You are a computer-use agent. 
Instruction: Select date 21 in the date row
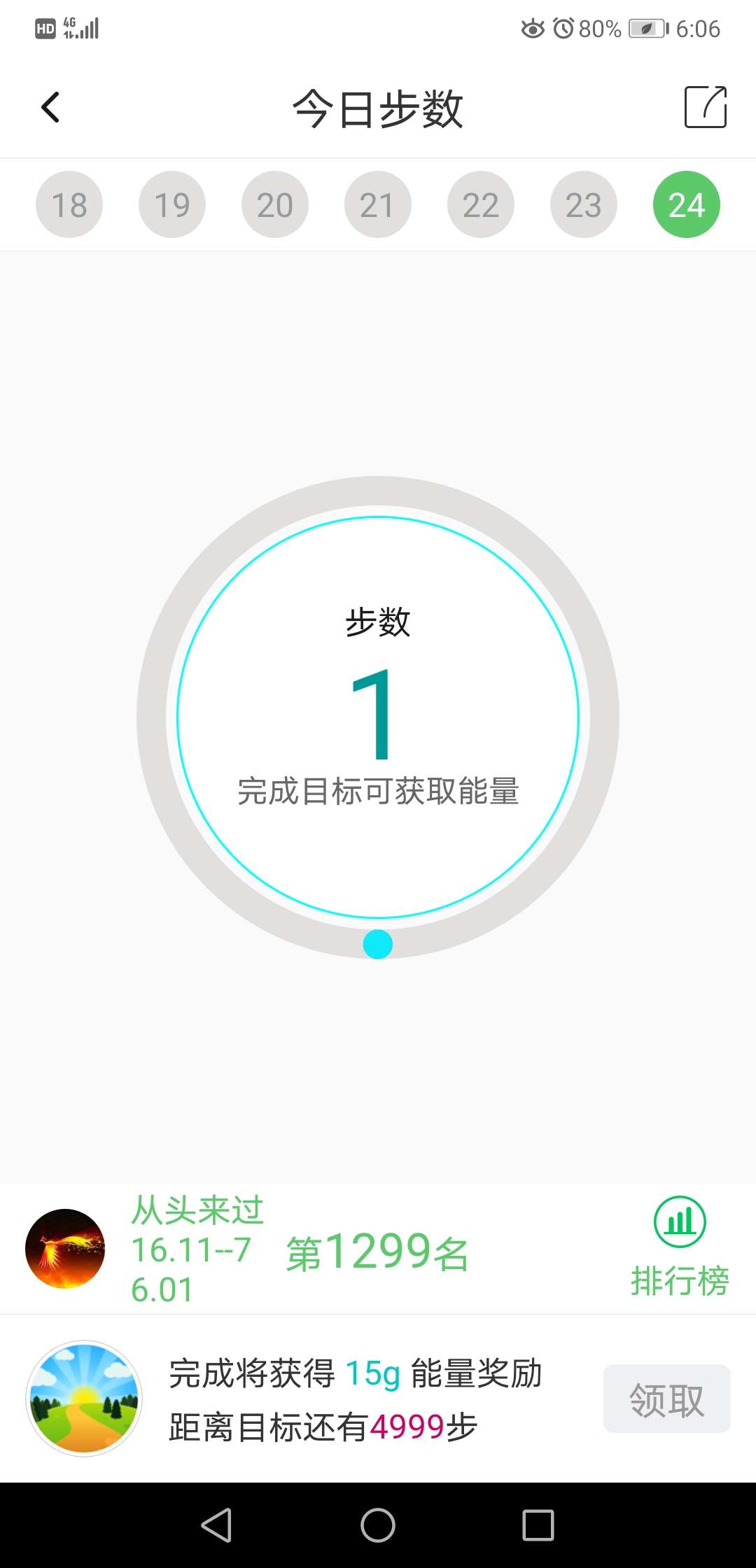377,204
